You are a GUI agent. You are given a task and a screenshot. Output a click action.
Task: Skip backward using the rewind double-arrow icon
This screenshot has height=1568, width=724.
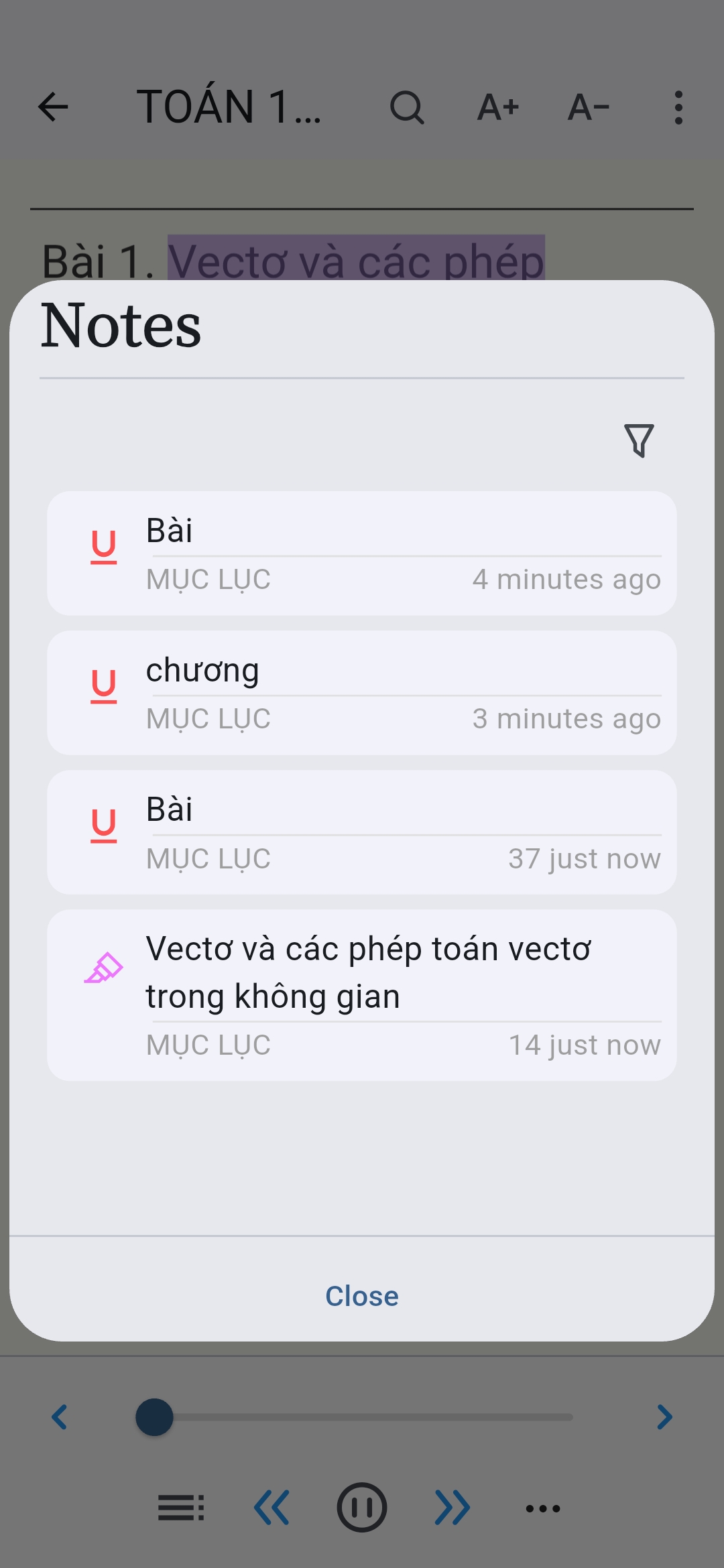pos(272,1506)
